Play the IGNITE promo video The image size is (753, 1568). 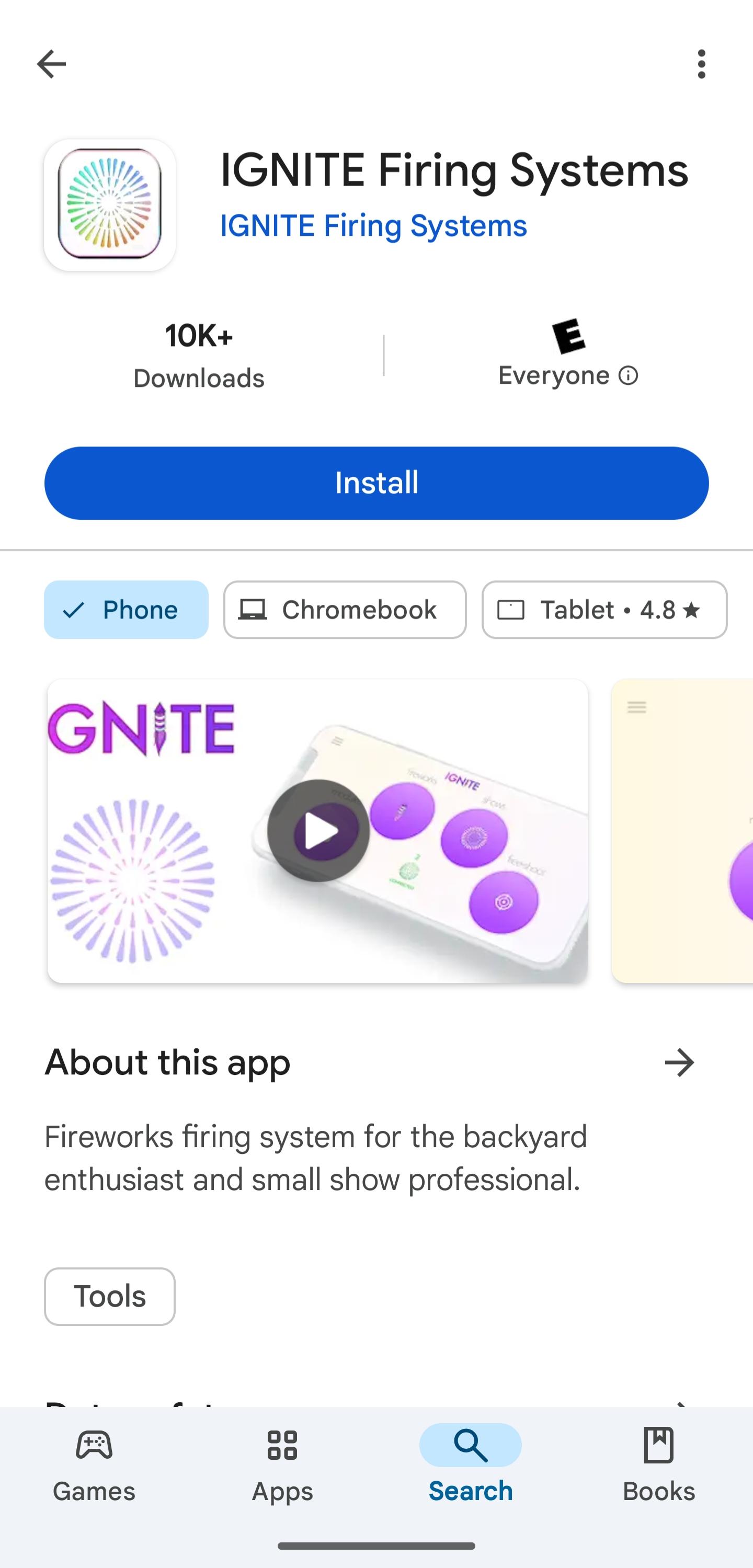pos(318,830)
